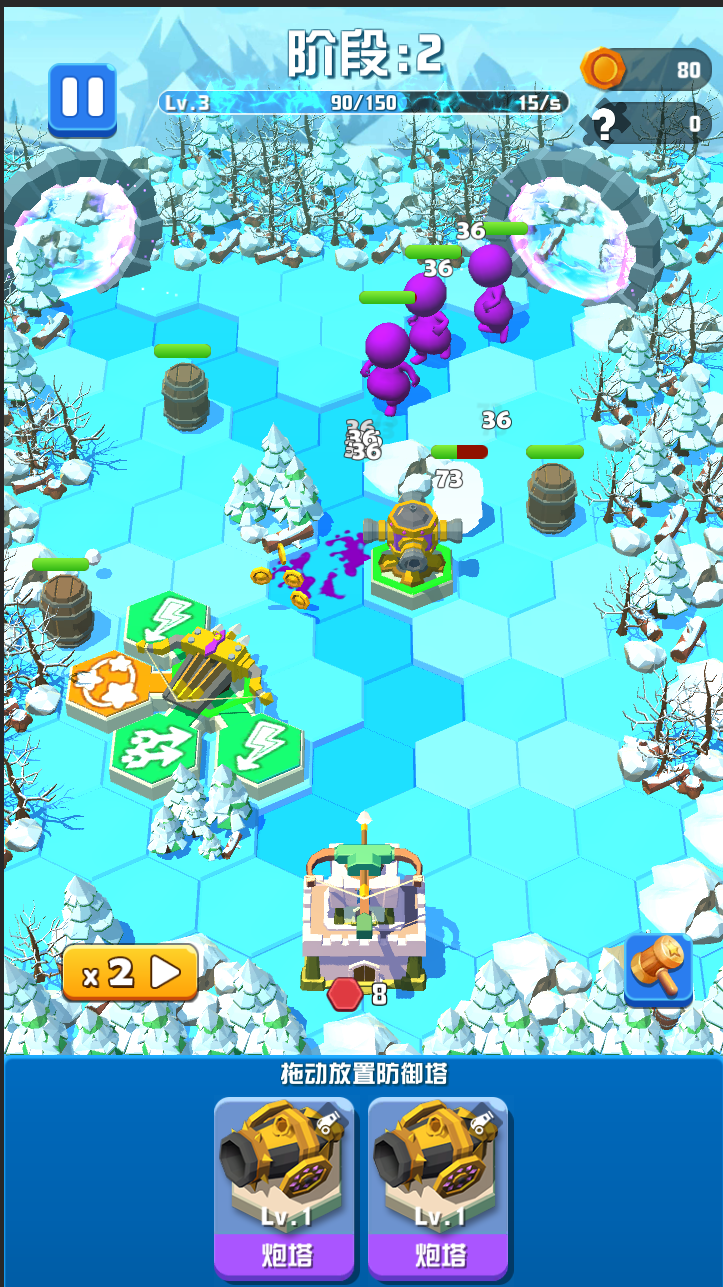Open the hammer build tool
Image resolution: width=723 pixels, height=1287 pixels.
tap(657, 968)
